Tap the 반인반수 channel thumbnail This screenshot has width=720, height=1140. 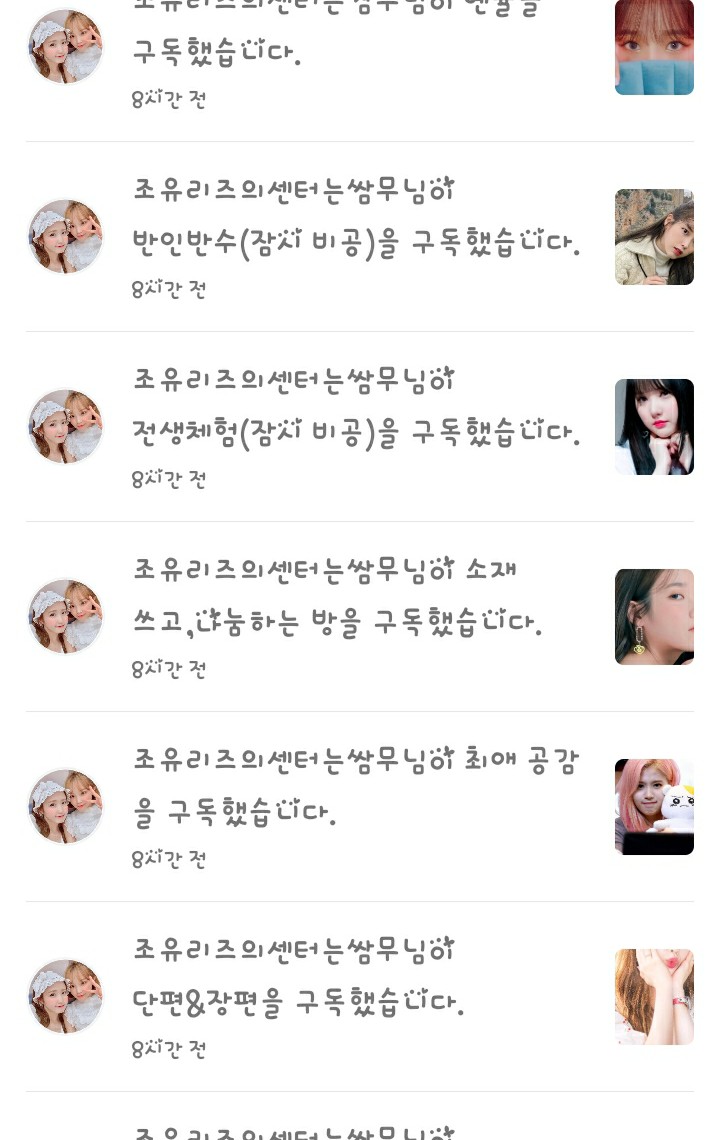[654, 237]
